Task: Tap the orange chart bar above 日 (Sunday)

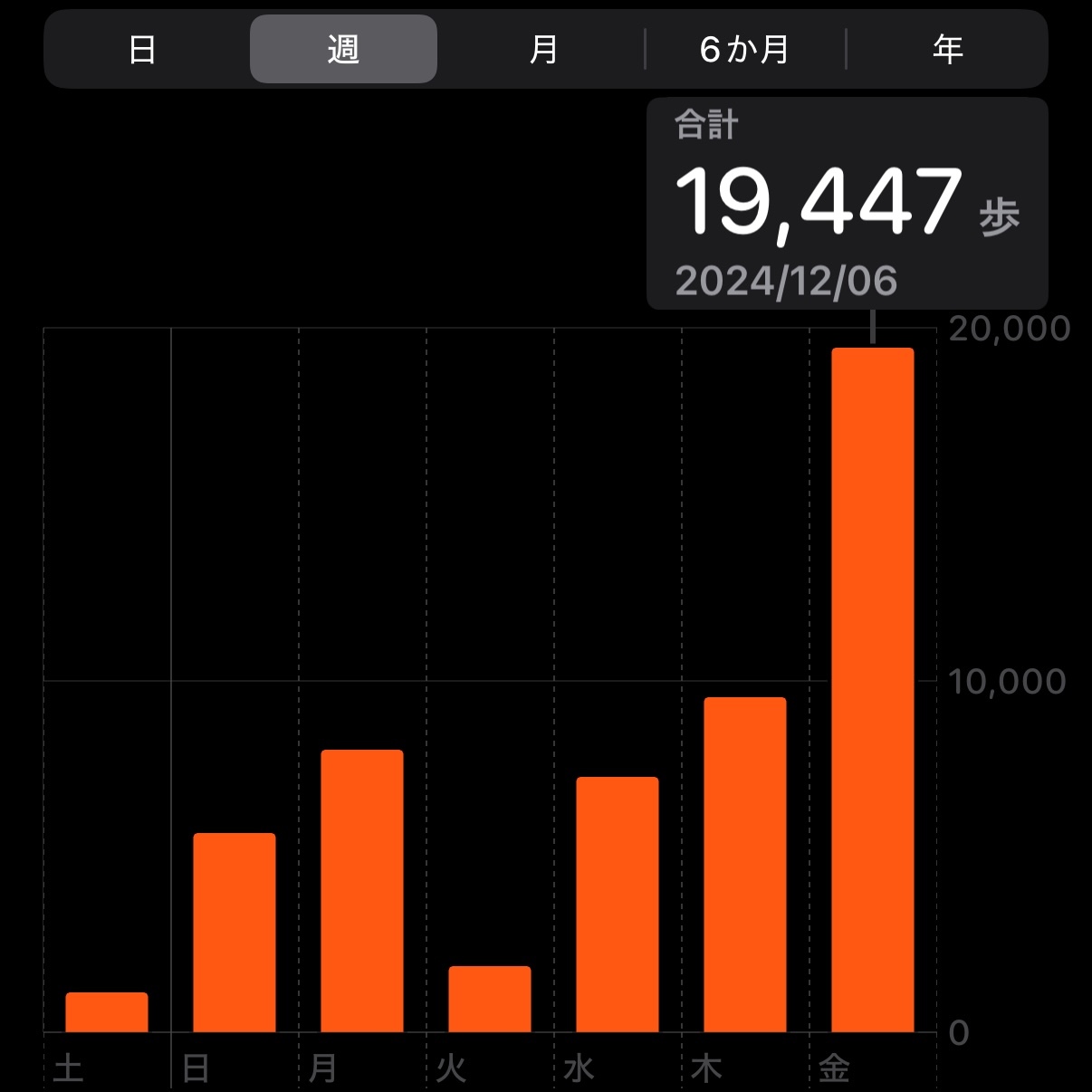Action: tap(235, 933)
